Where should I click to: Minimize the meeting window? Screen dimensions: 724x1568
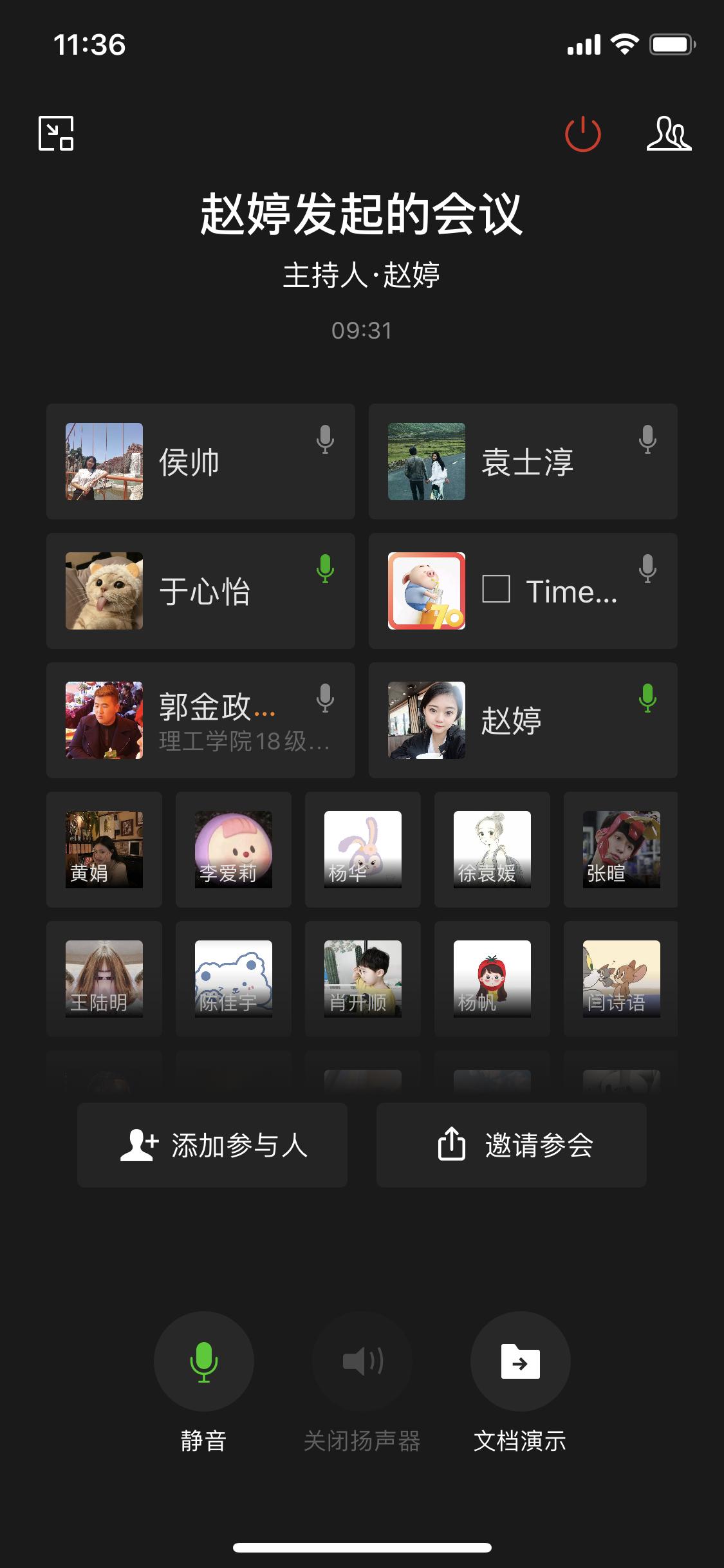pyautogui.click(x=56, y=133)
